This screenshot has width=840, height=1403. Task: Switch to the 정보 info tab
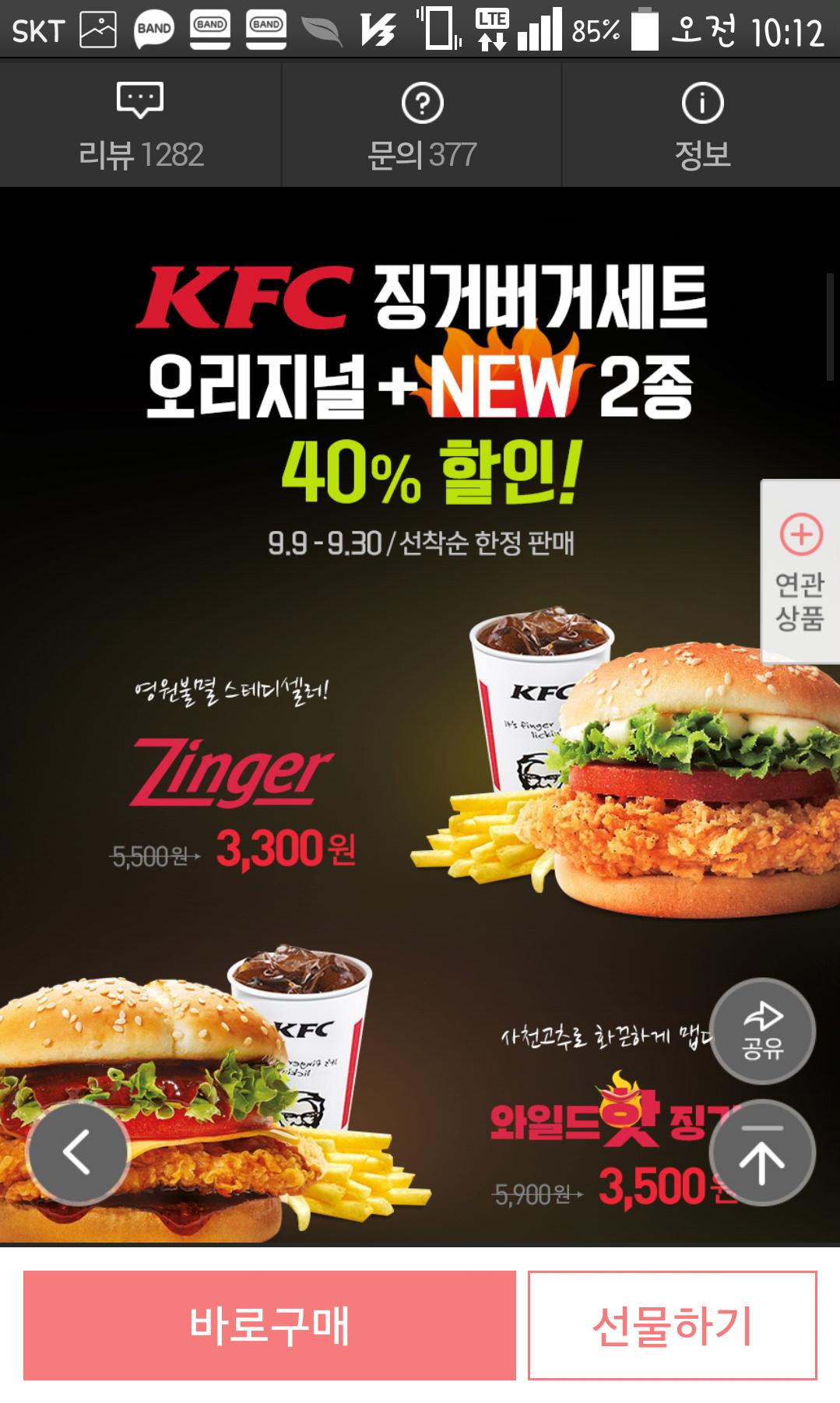pyautogui.click(x=701, y=125)
